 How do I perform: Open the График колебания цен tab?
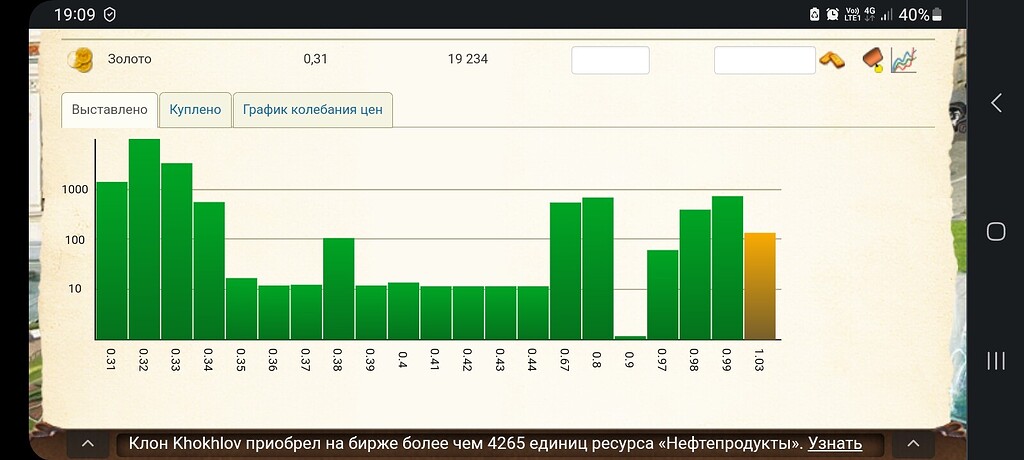coord(313,110)
